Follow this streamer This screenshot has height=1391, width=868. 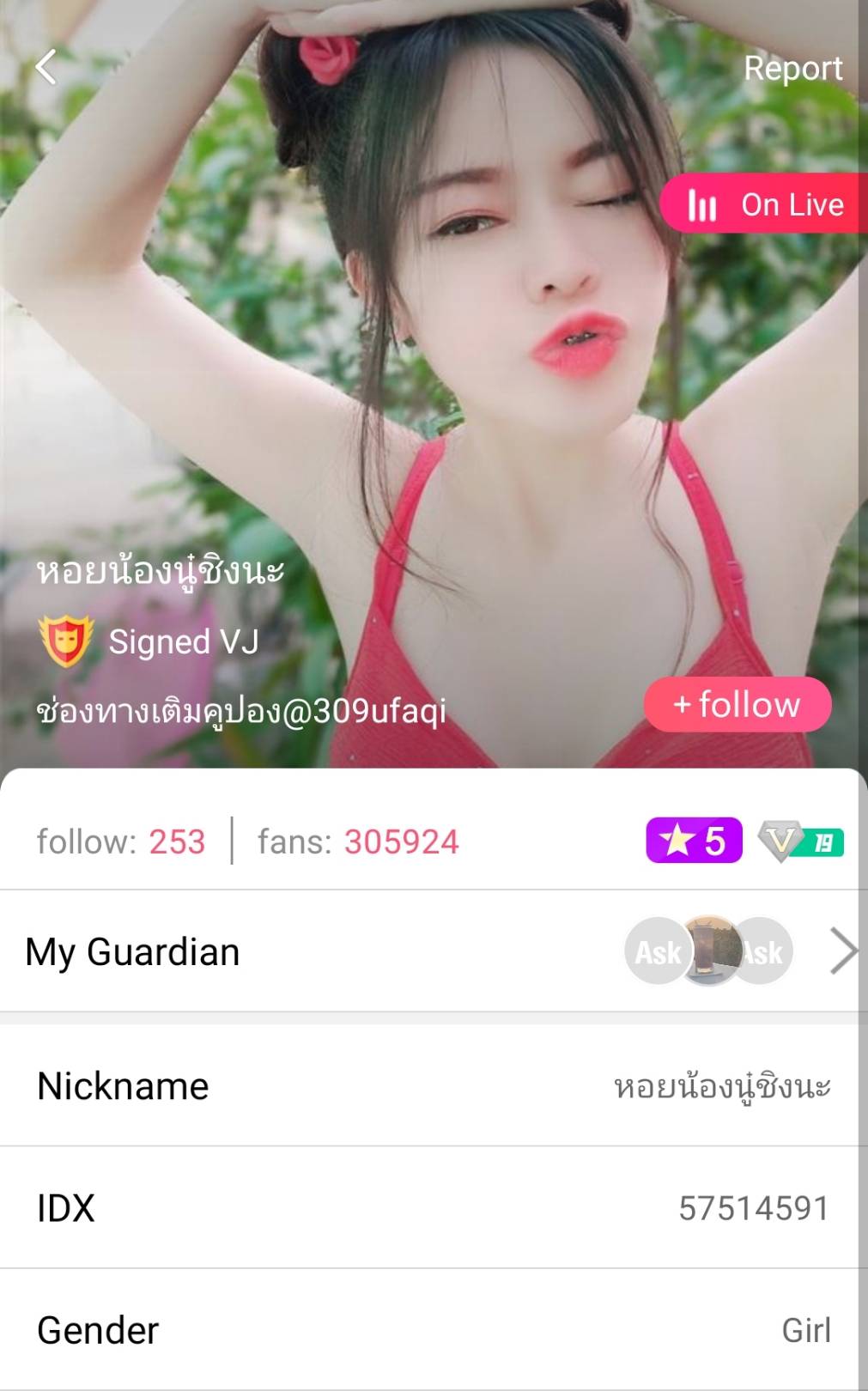[737, 705]
